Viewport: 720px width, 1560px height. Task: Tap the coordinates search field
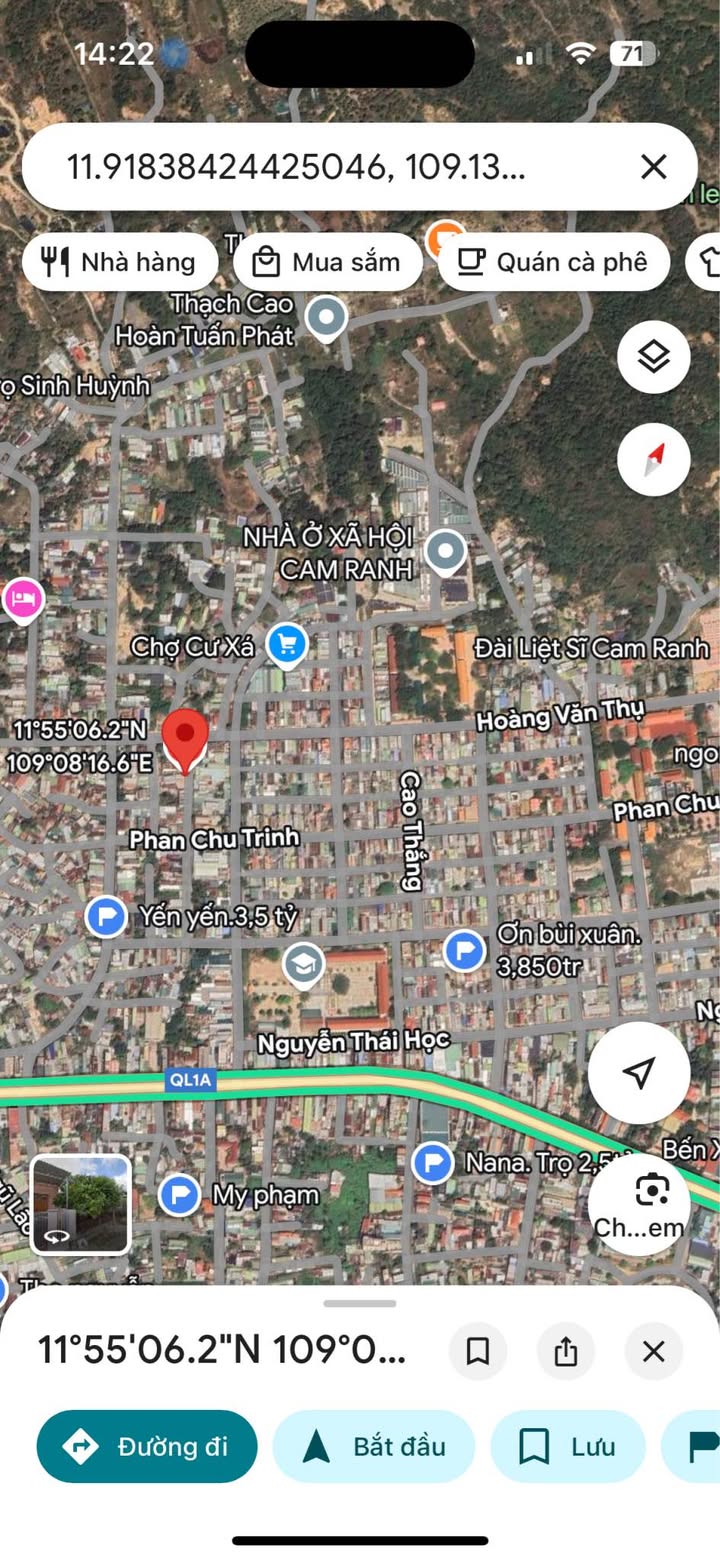coord(300,167)
